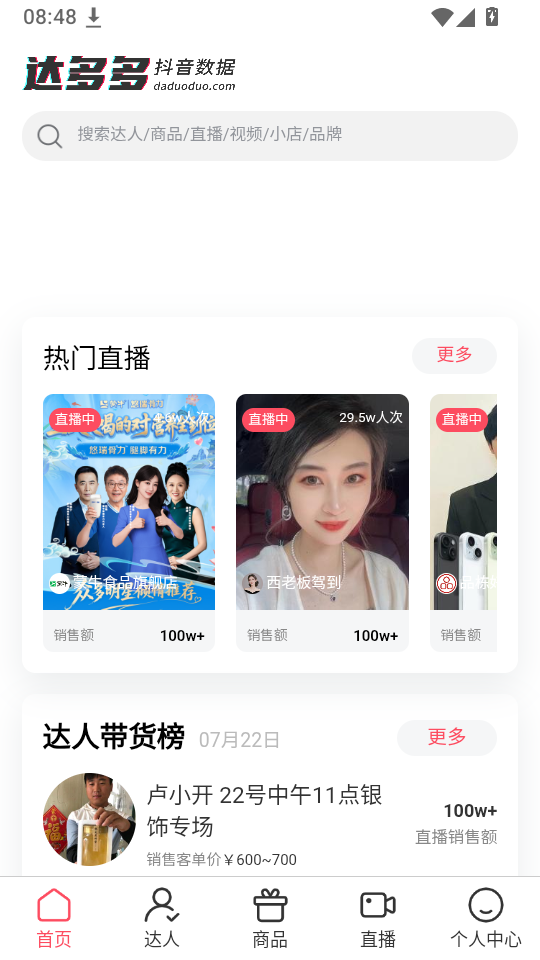Open the 蒙牛食品旗舰店 live stream card

tap(129, 522)
